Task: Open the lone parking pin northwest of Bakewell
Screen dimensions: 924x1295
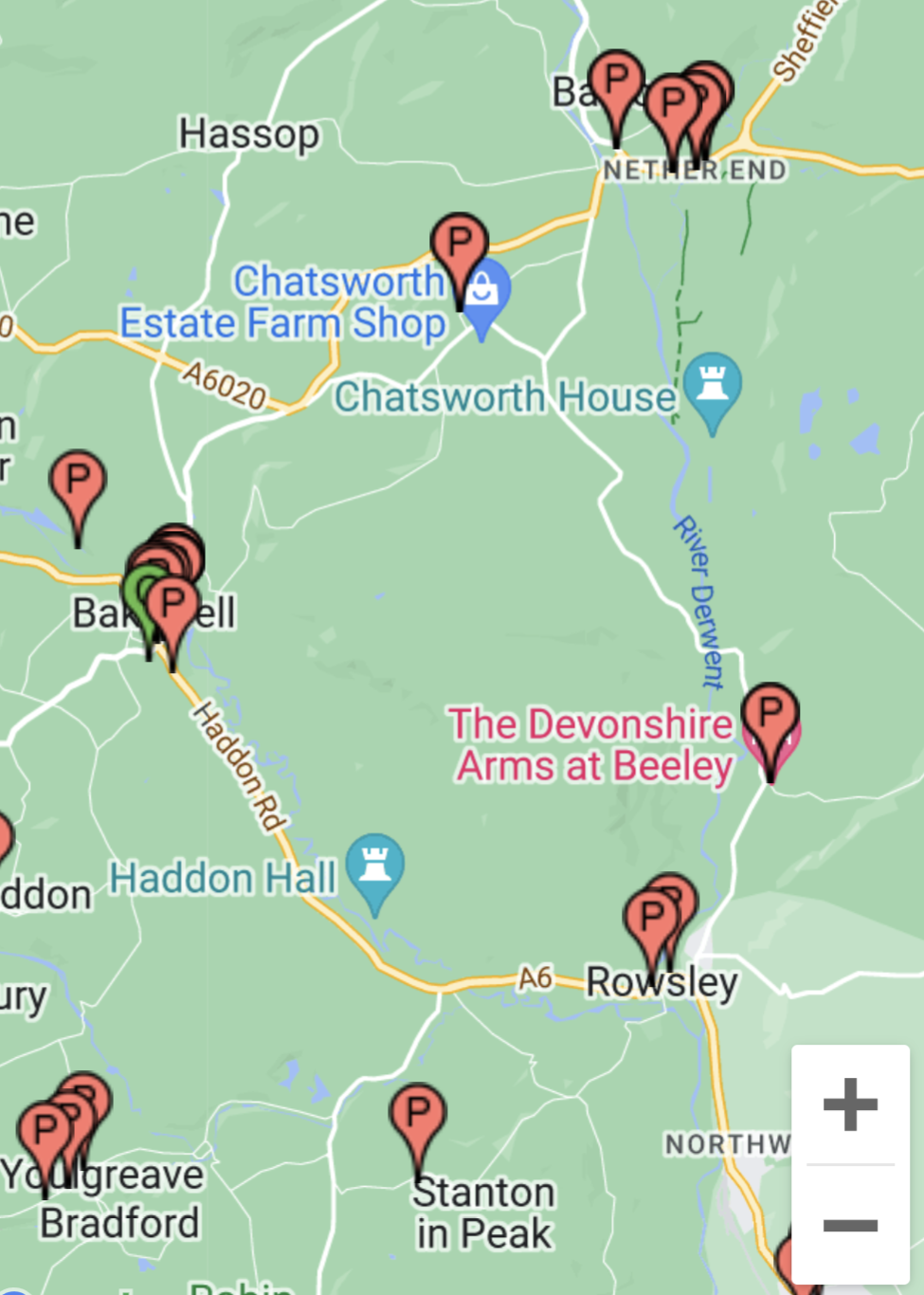Action: (x=78, y=480)
